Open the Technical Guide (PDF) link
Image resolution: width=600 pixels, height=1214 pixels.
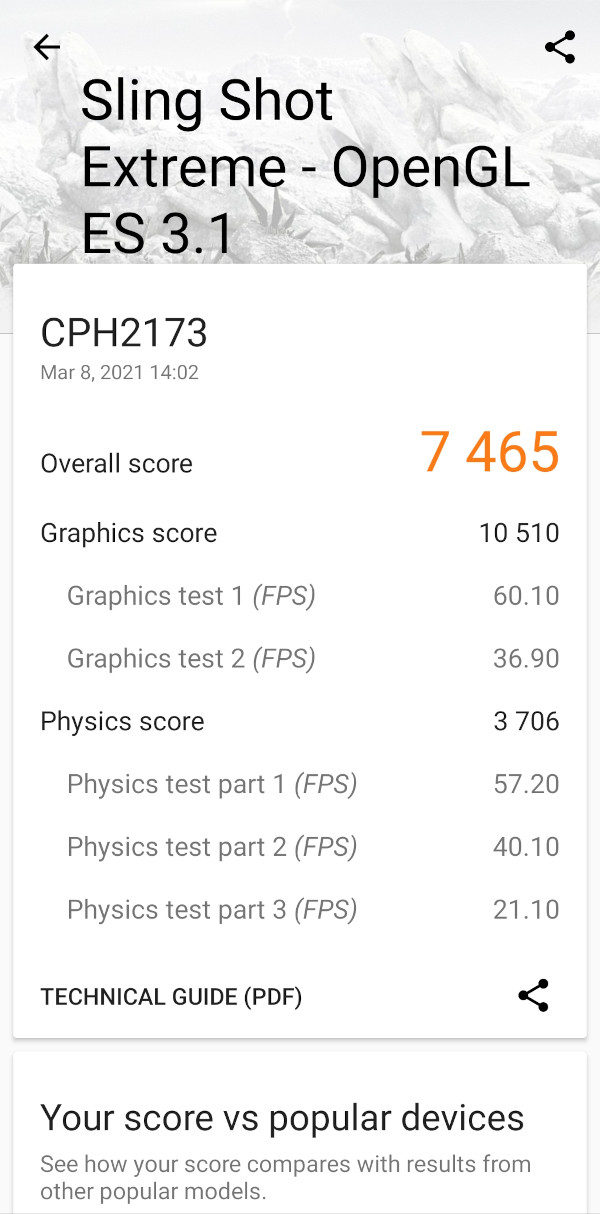[x=171, y=997]
